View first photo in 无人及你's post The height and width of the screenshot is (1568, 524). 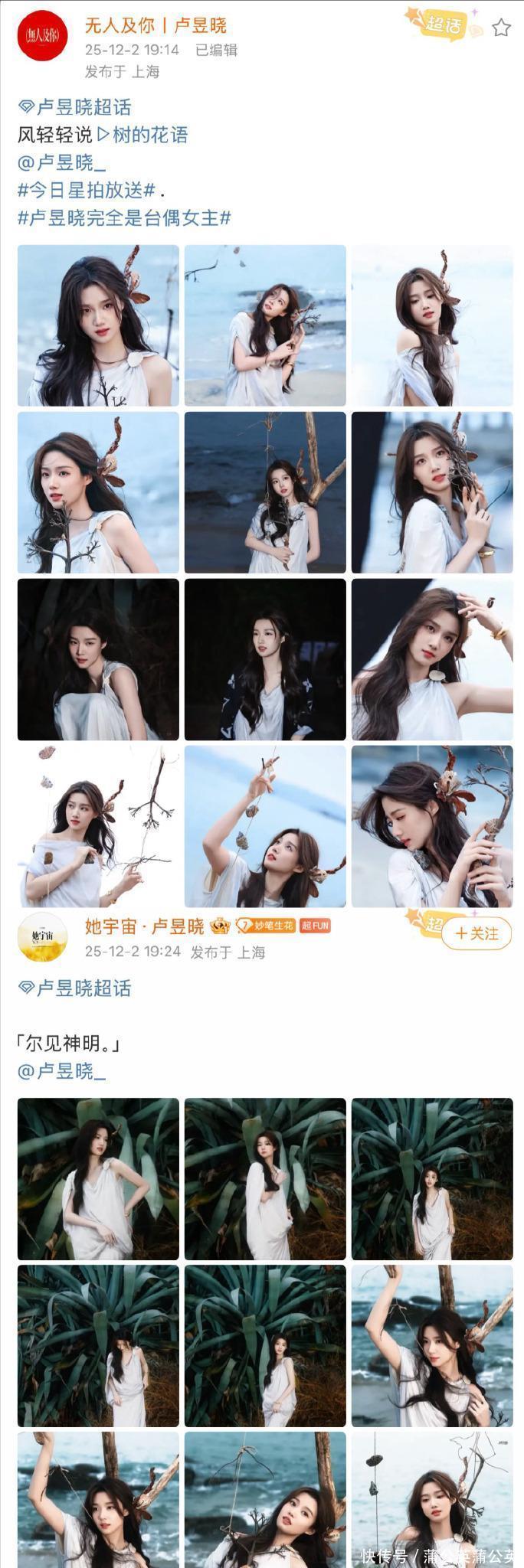pos(98,325)
